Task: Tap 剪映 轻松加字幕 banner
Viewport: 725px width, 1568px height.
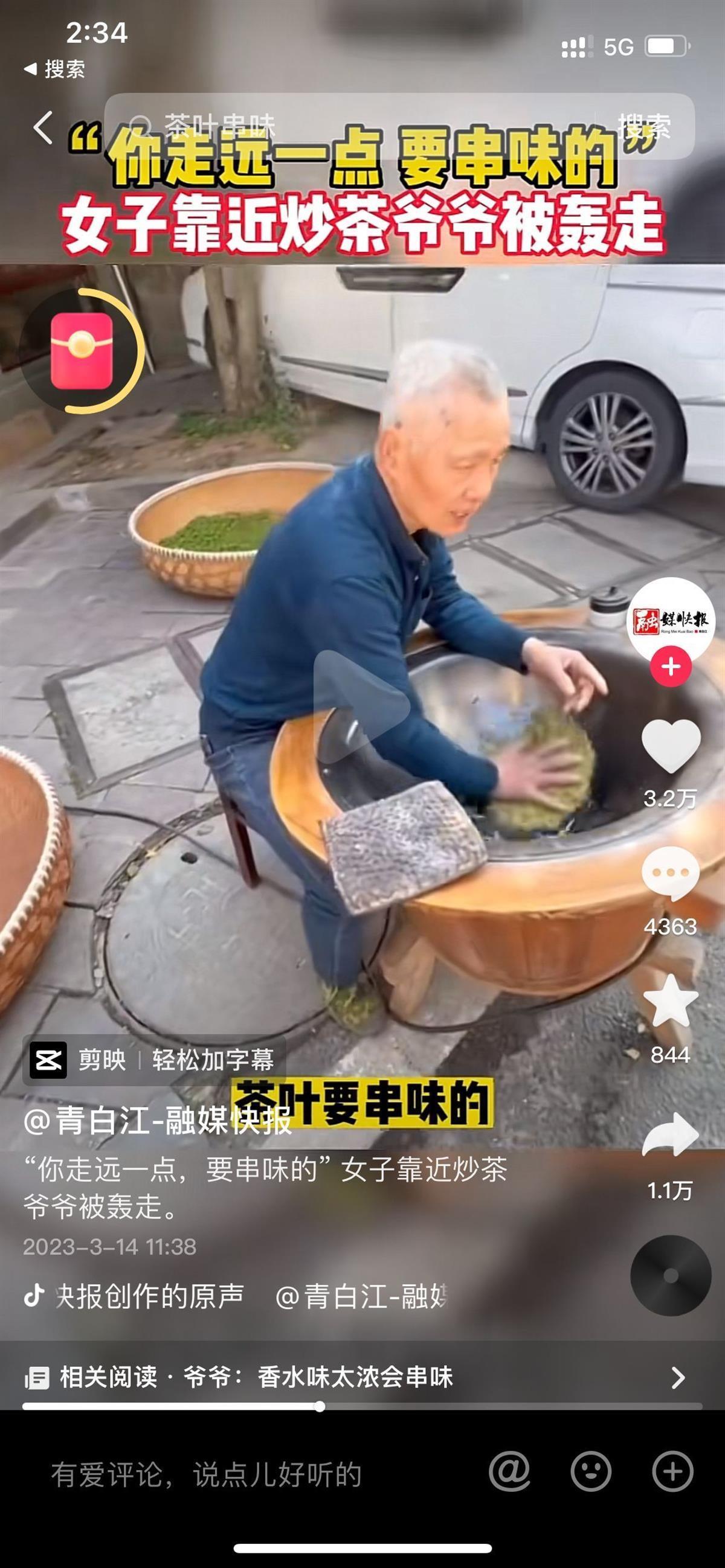Action: pos(153,1060)
